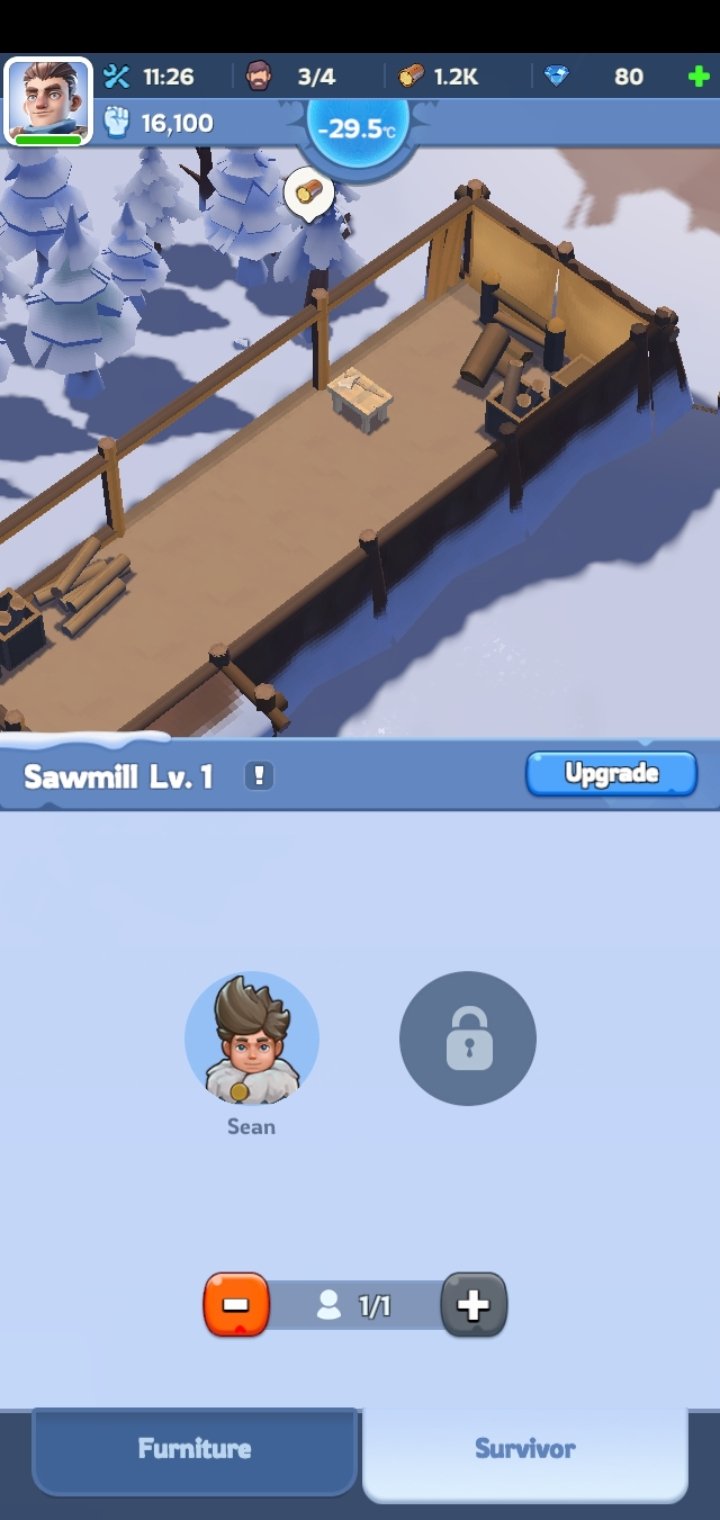
Task: Tap the locked survivor slot
Action: [x=468, y=1038]
